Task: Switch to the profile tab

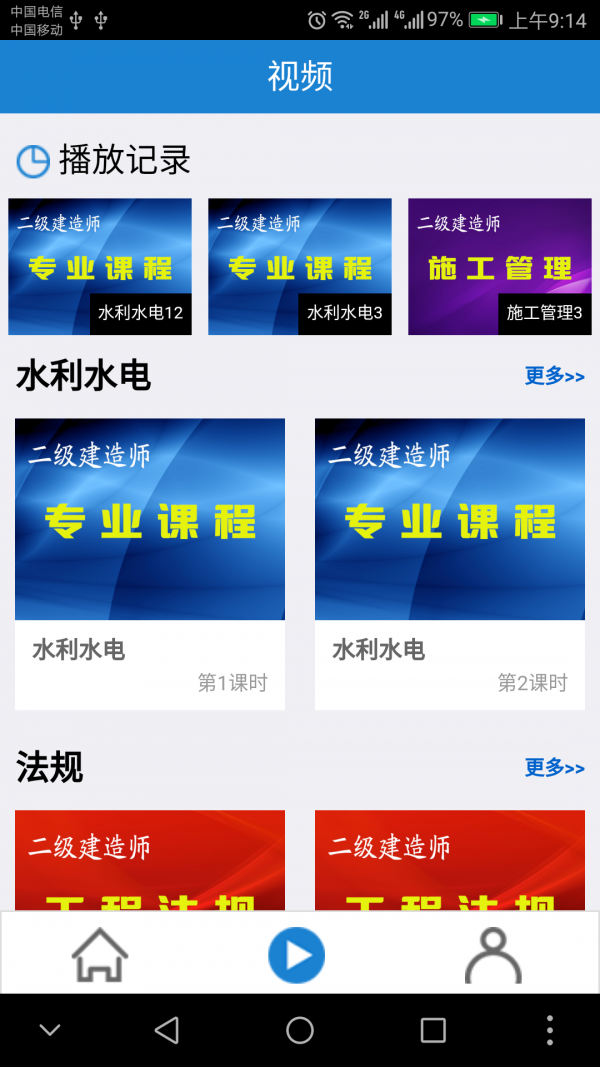Action: tap(493, 955)
